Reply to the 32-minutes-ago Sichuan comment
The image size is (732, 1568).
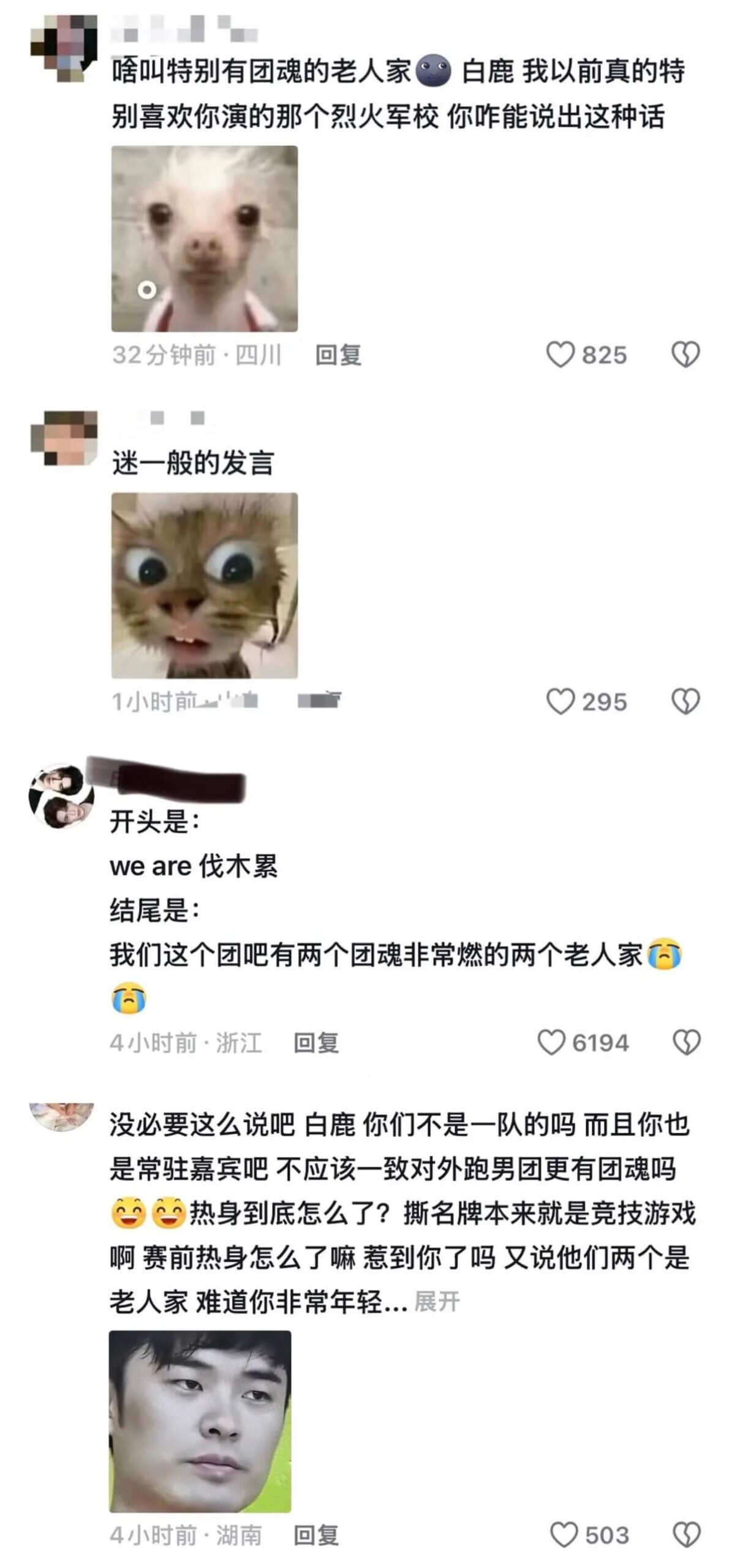pyautogui.click(x=338, y=355)
